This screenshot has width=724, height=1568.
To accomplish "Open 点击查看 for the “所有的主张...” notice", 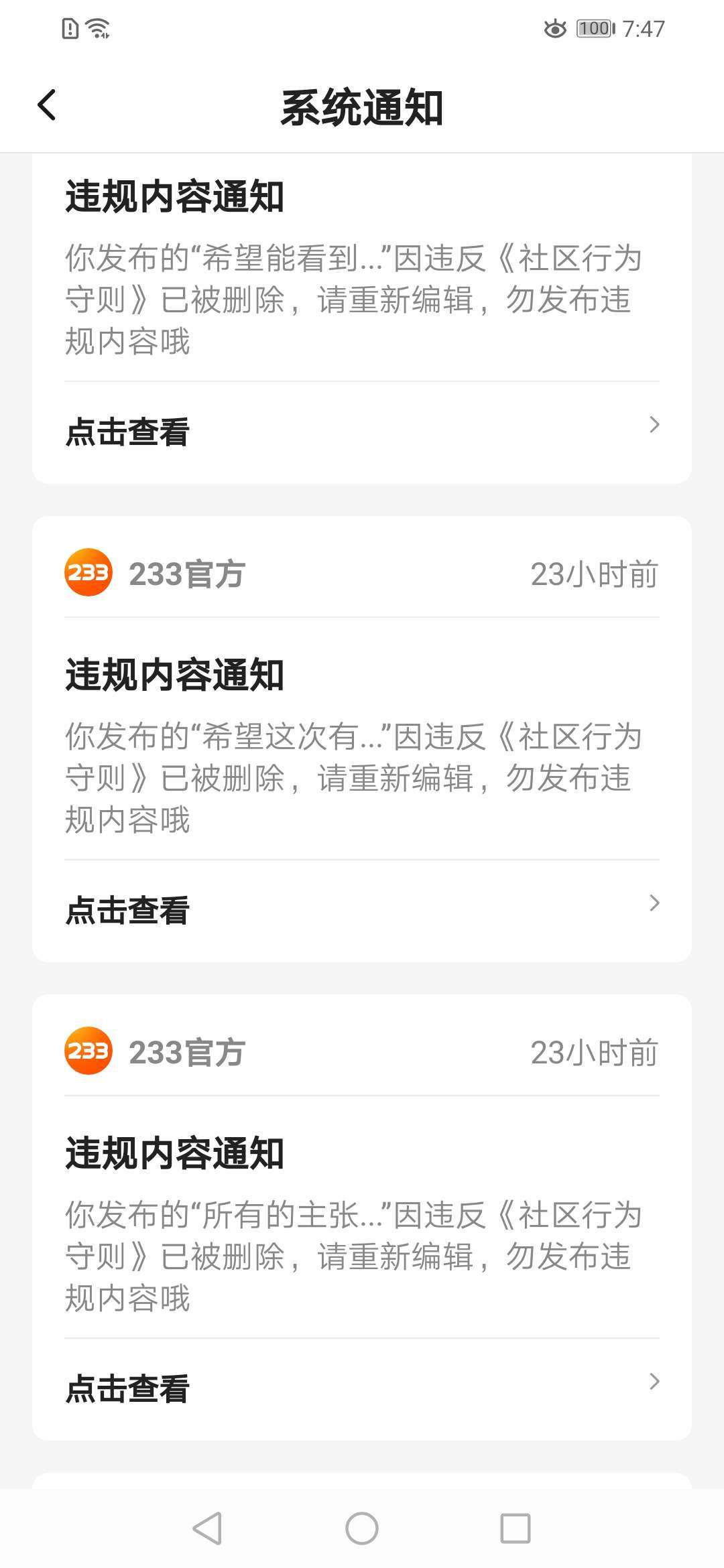I will [x=362, y=1388].
